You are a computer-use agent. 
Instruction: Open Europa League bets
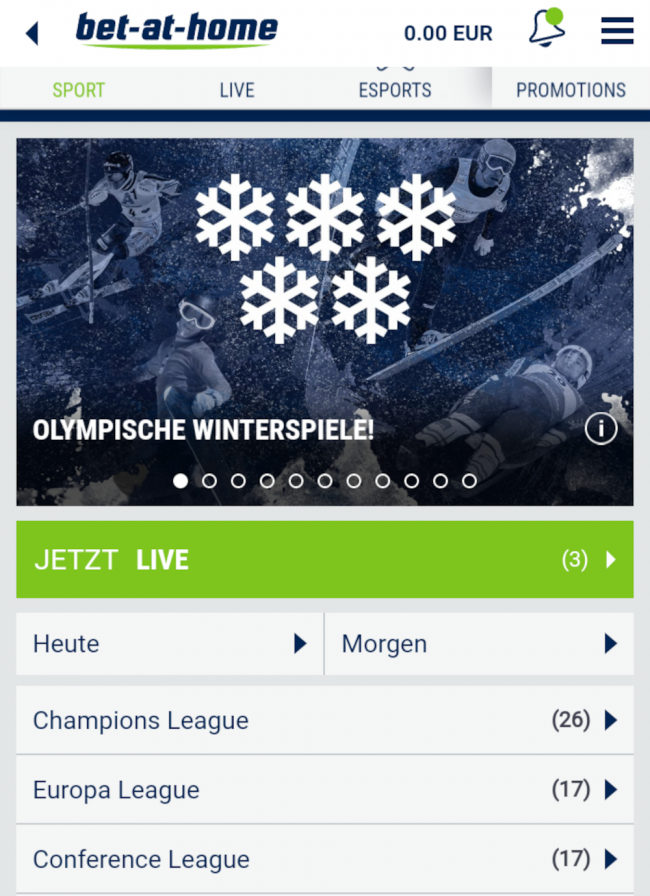tap(324, 790)
